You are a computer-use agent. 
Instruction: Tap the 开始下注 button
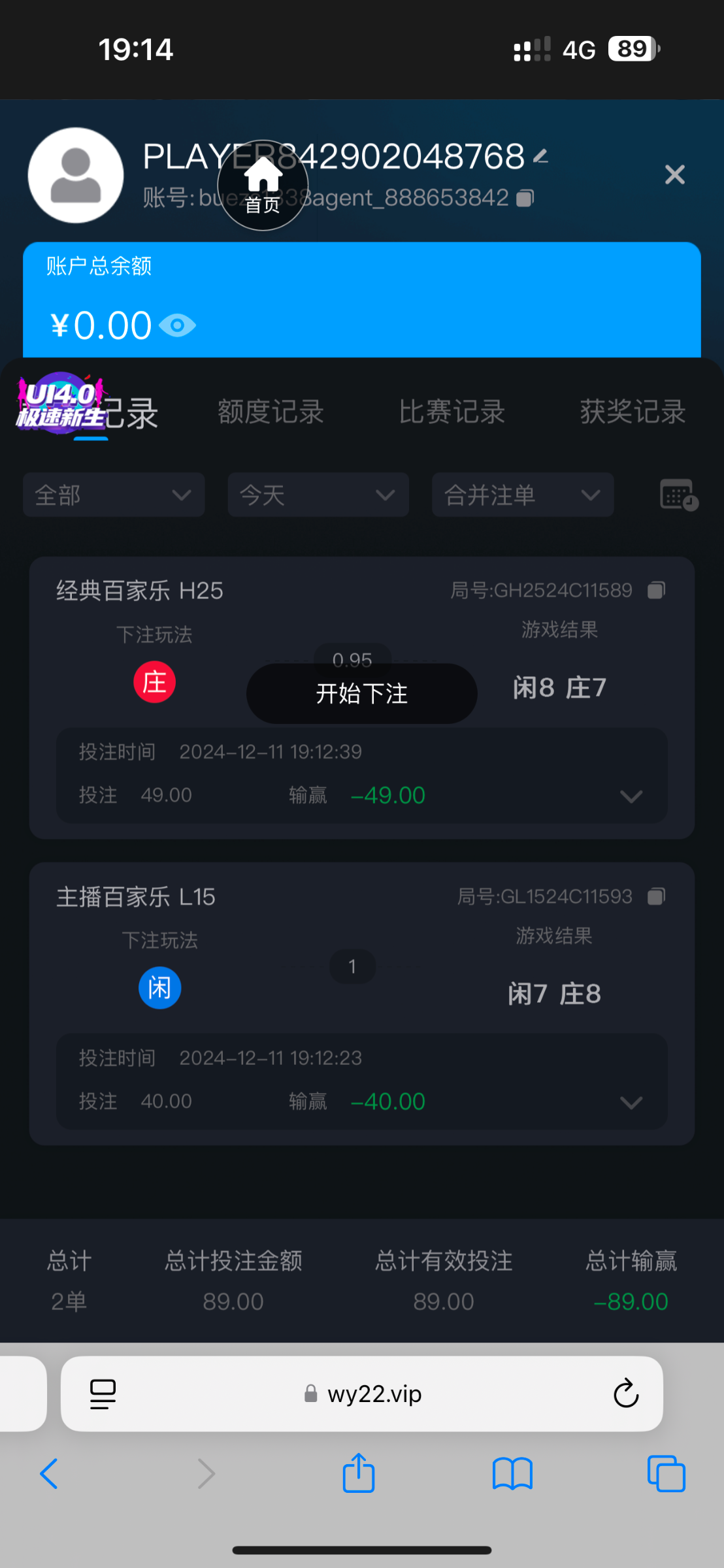point(361,693)
